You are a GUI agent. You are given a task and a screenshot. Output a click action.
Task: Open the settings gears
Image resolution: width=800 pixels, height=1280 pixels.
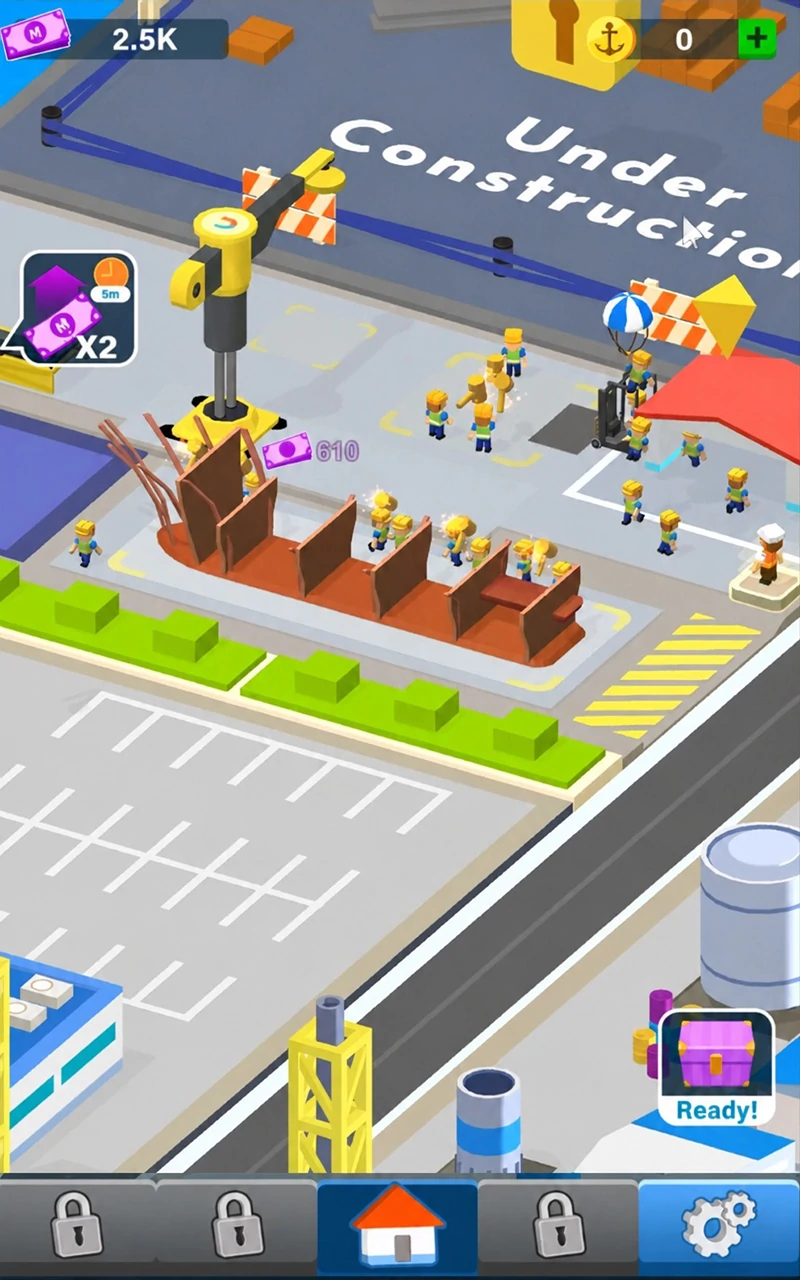click(719, 1224)
